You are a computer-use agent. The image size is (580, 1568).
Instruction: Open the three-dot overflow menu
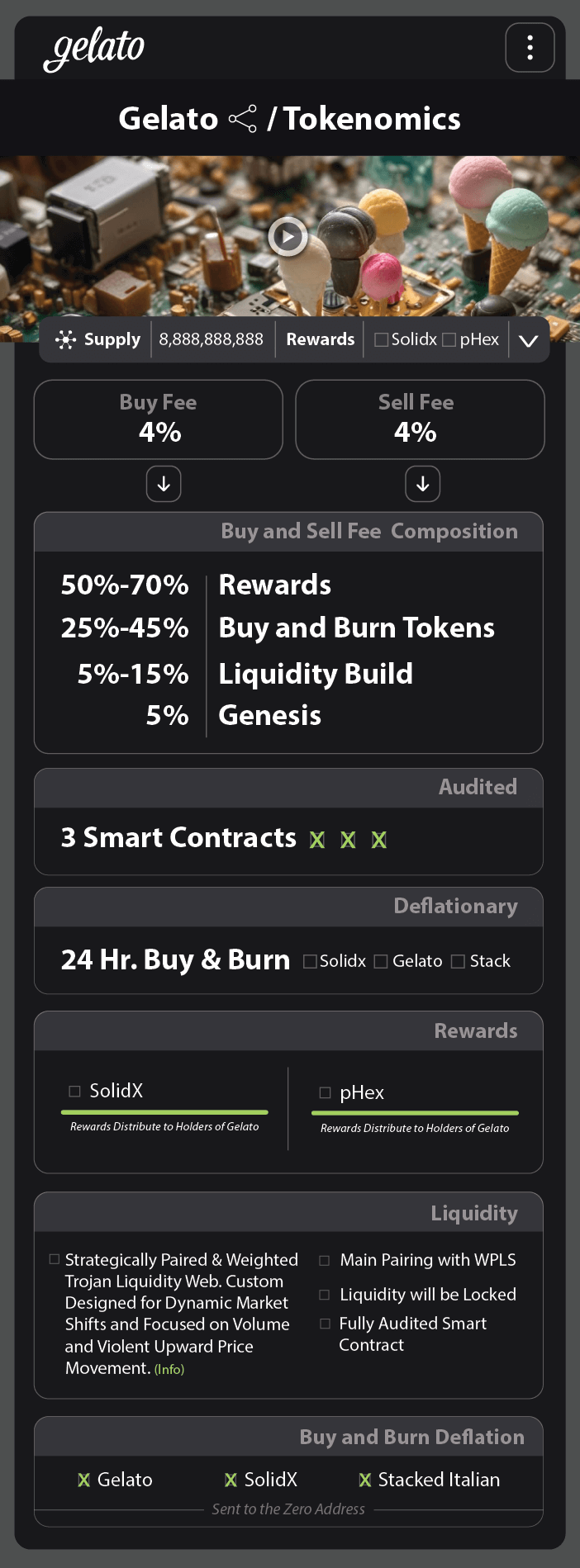pos(530,48)
